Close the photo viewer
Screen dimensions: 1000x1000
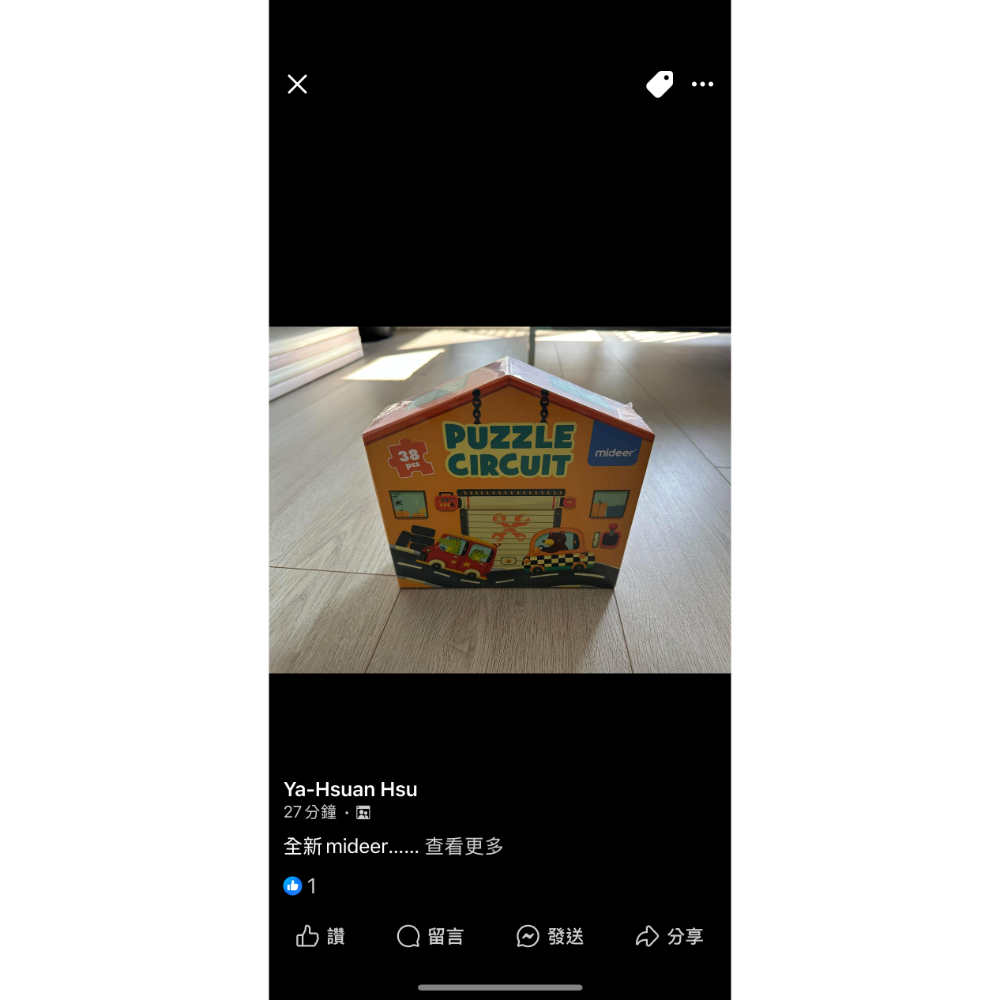click(x=297, y=84)
